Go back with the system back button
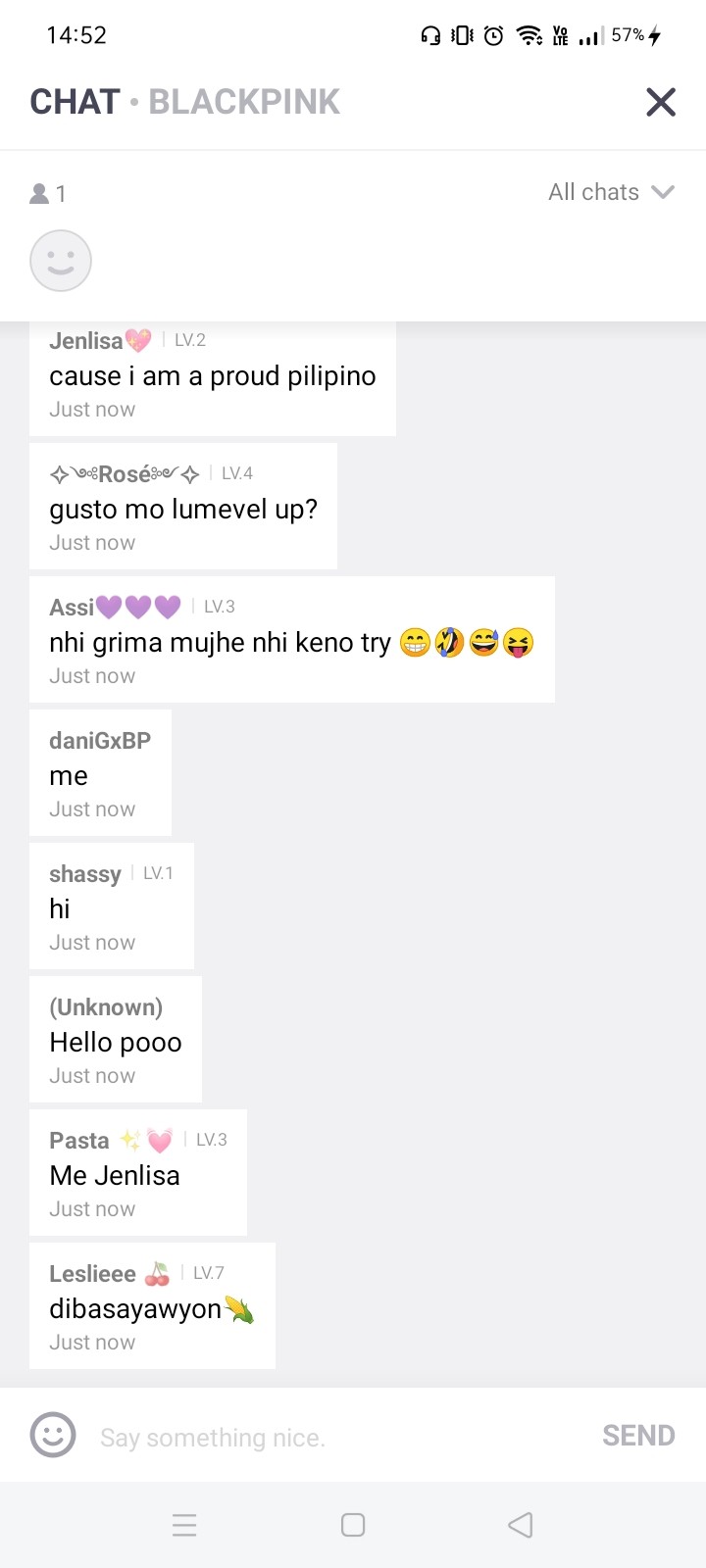Image resolution: width=706 pixels, height=1568 pixels. pos(521,1525)
